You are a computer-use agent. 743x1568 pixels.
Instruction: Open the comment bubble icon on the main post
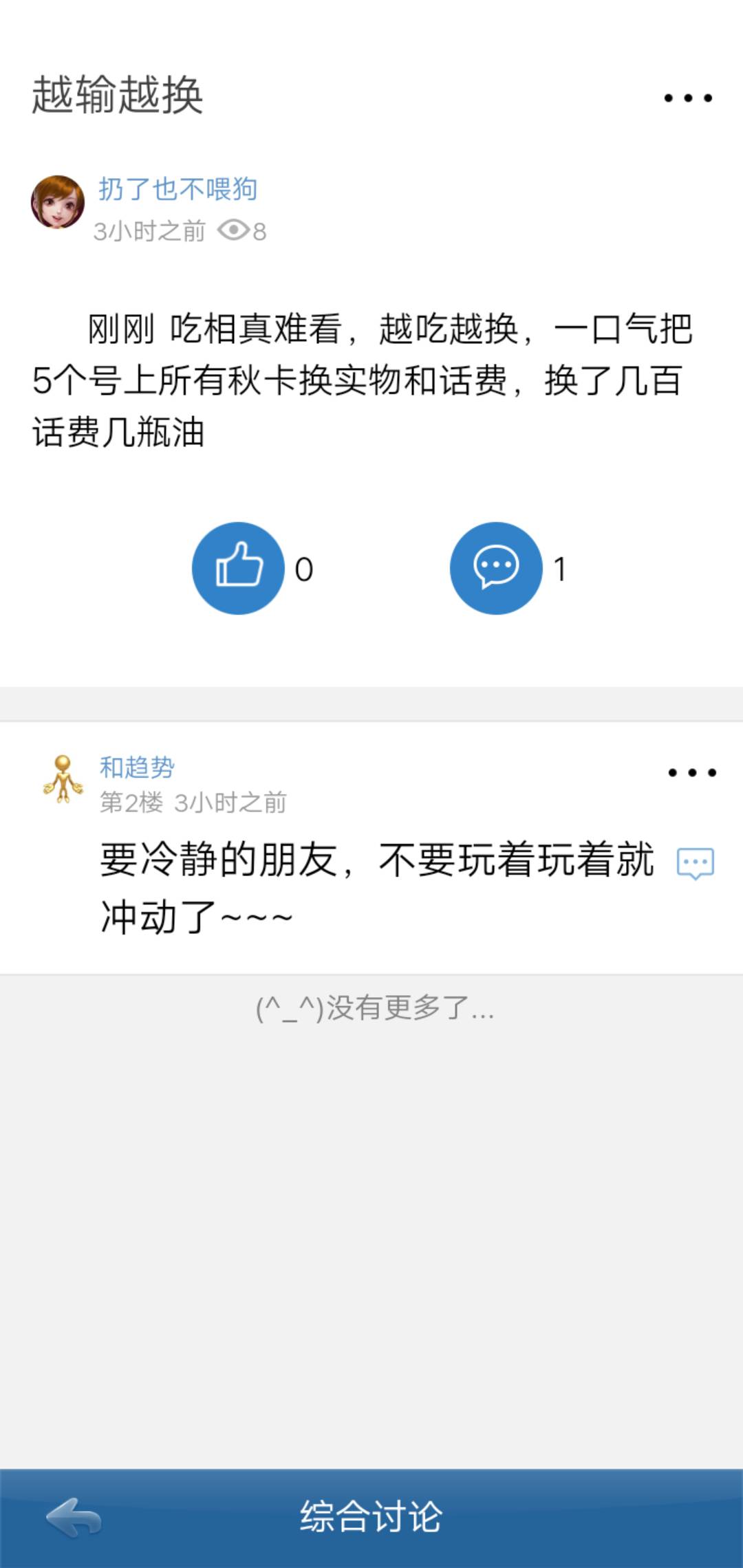point(495,567)
